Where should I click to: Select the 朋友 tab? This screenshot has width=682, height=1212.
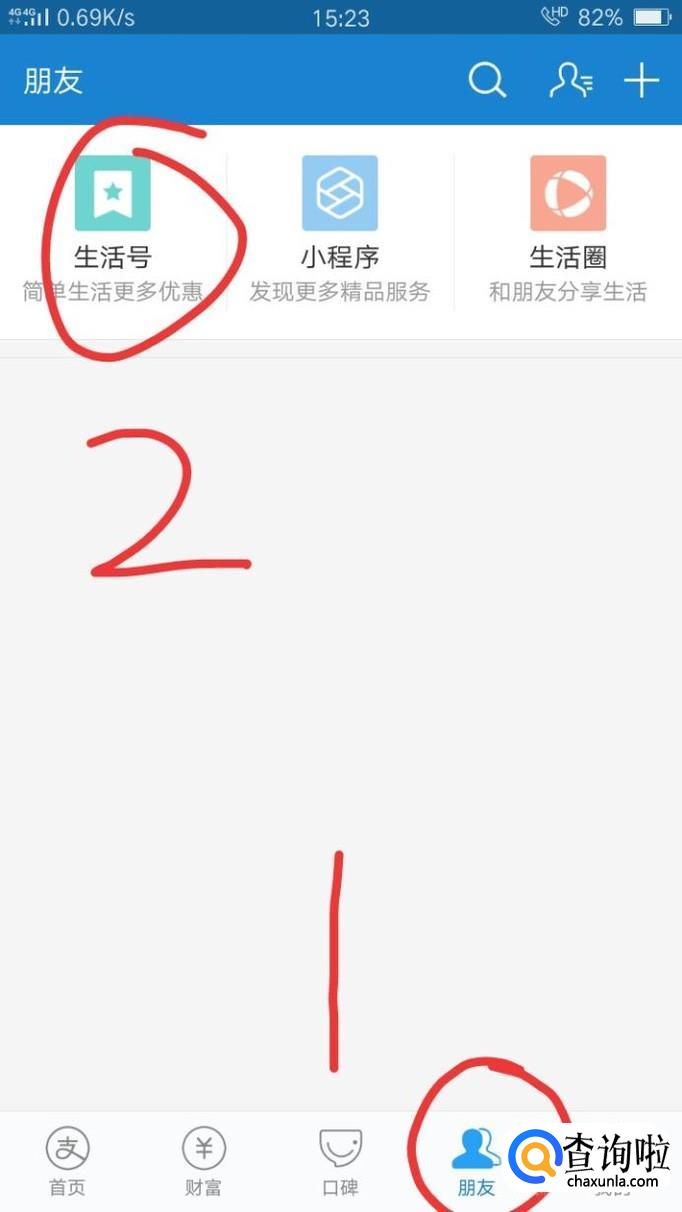click(x=477, y=1160)
